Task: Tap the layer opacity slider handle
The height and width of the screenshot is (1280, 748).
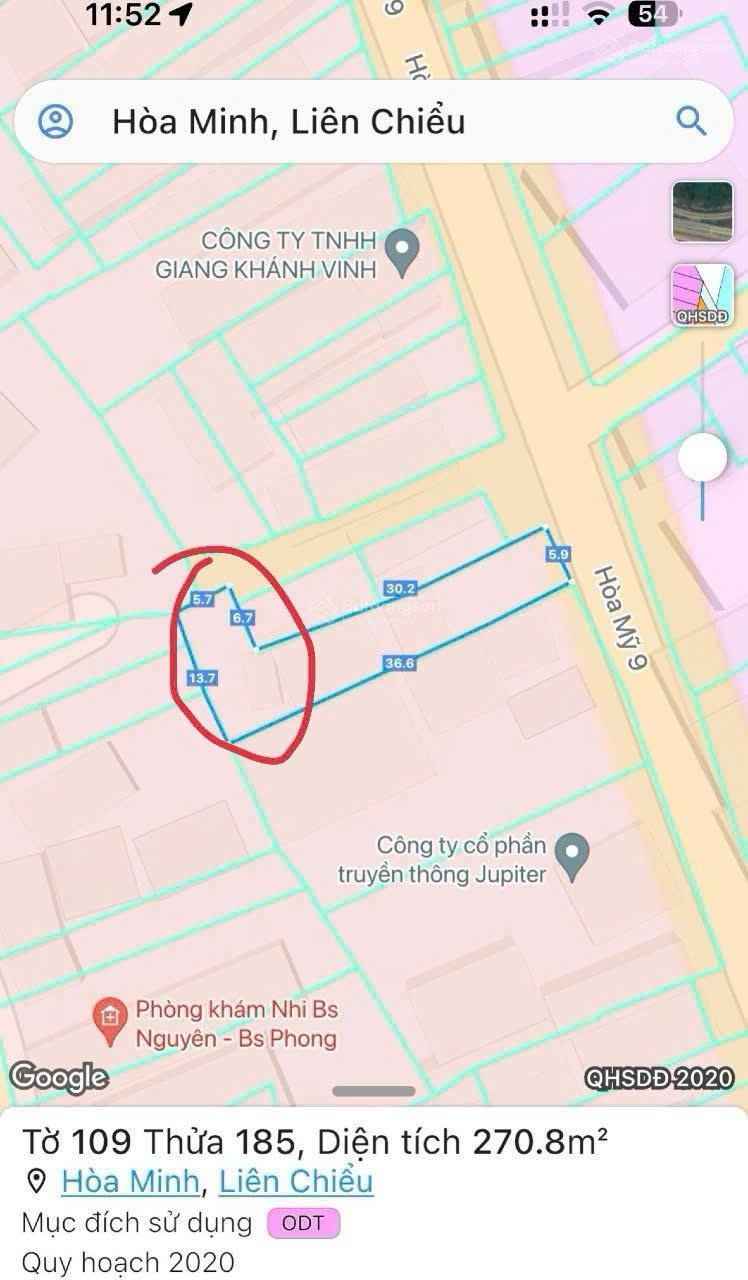Action: point(702,458)
